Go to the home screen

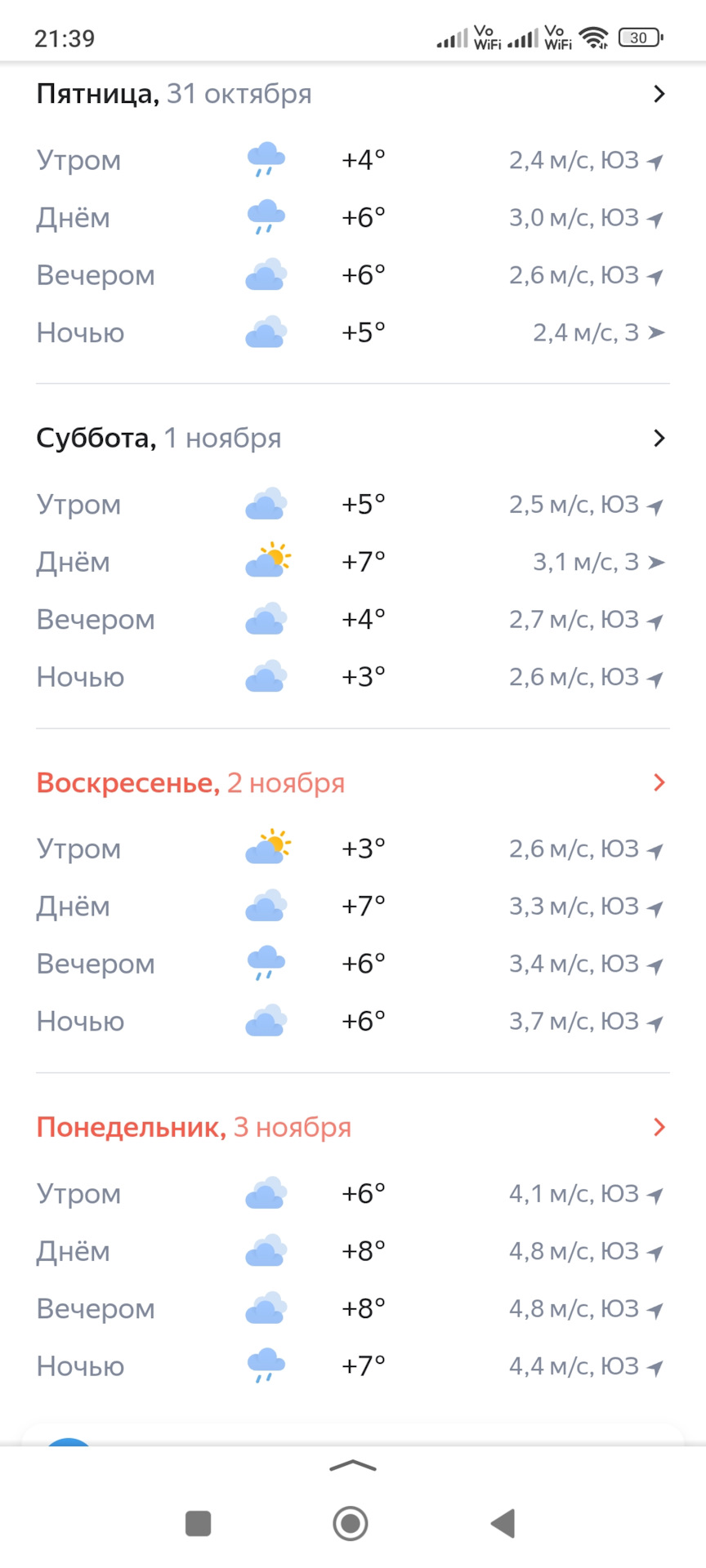(x=351, y=1523)
